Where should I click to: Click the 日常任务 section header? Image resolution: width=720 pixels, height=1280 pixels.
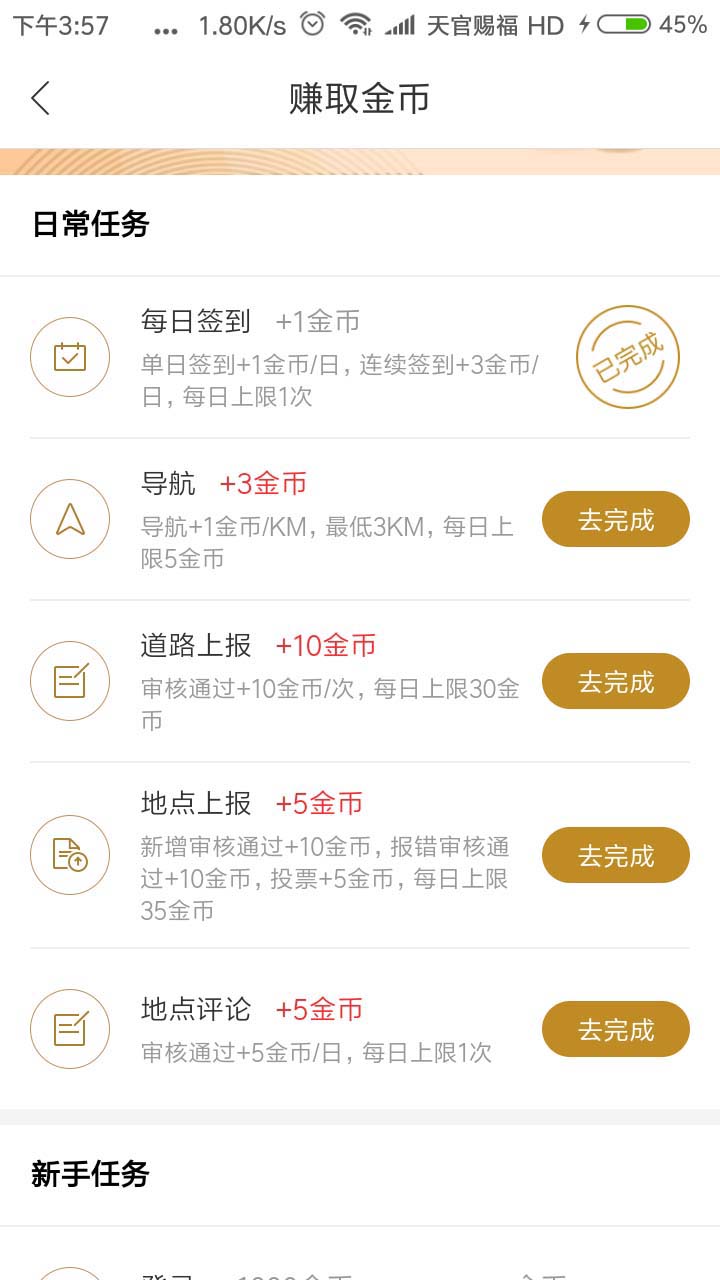[x=89, y=225]
